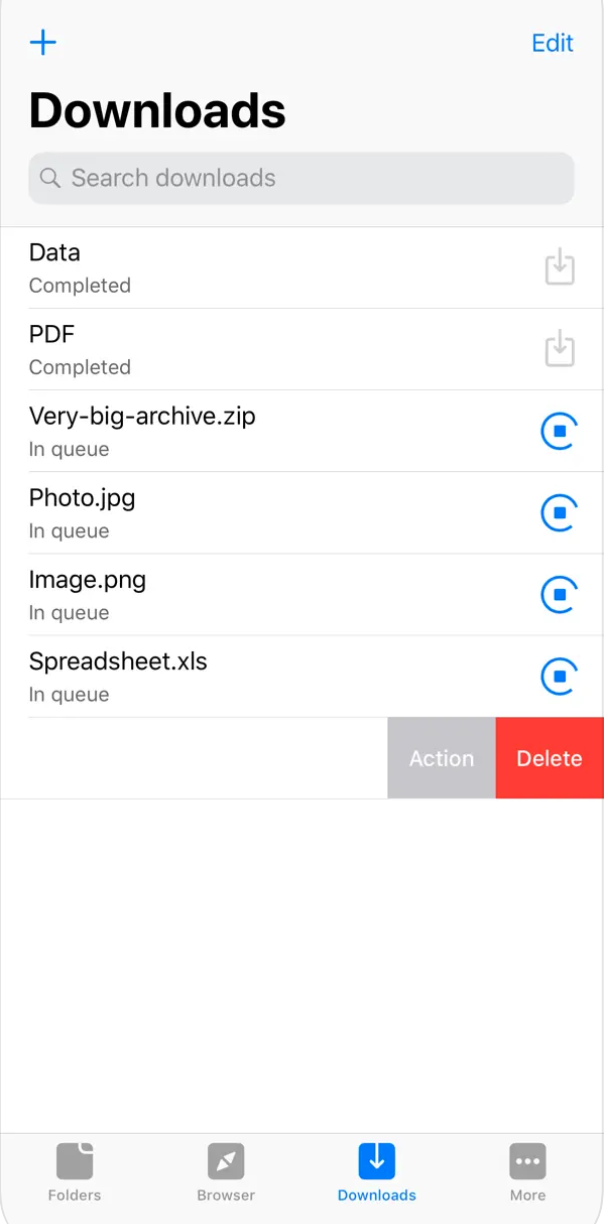Tap the saved file icon for PDF
Screen dimensions: 604x1224
tap(559, 349)
